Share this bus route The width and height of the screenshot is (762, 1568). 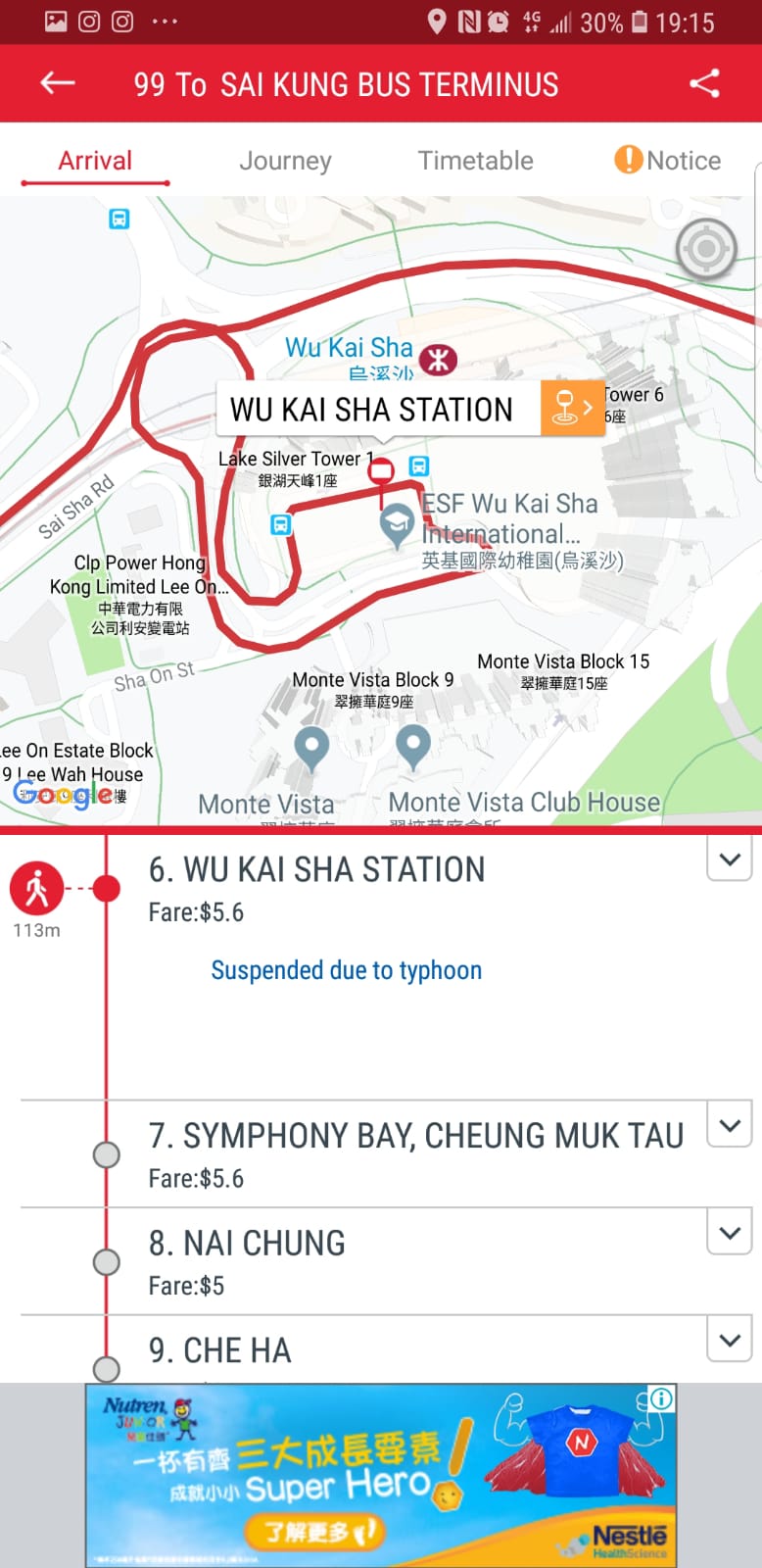[x=704, y=83]
